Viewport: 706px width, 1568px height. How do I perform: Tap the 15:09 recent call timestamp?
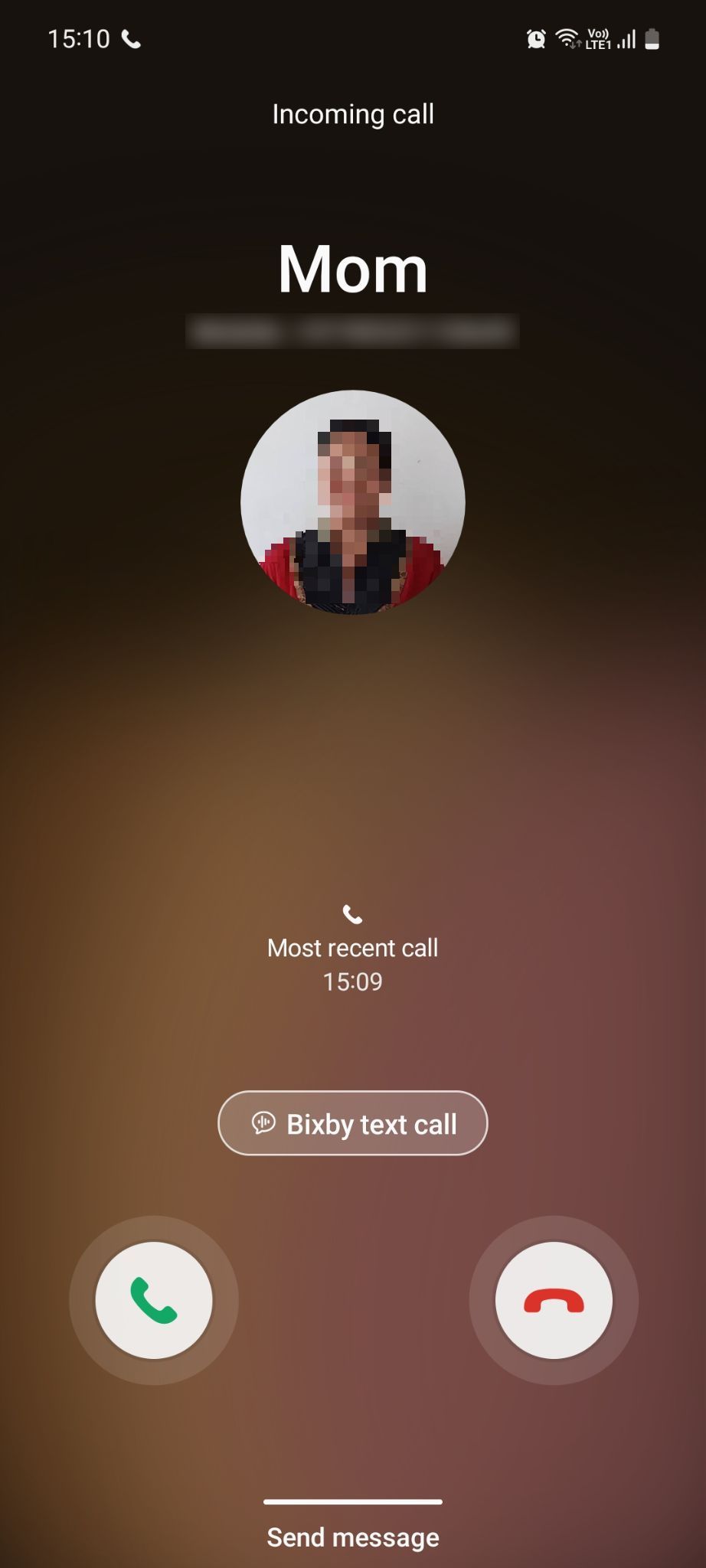(x=352, y=981)
